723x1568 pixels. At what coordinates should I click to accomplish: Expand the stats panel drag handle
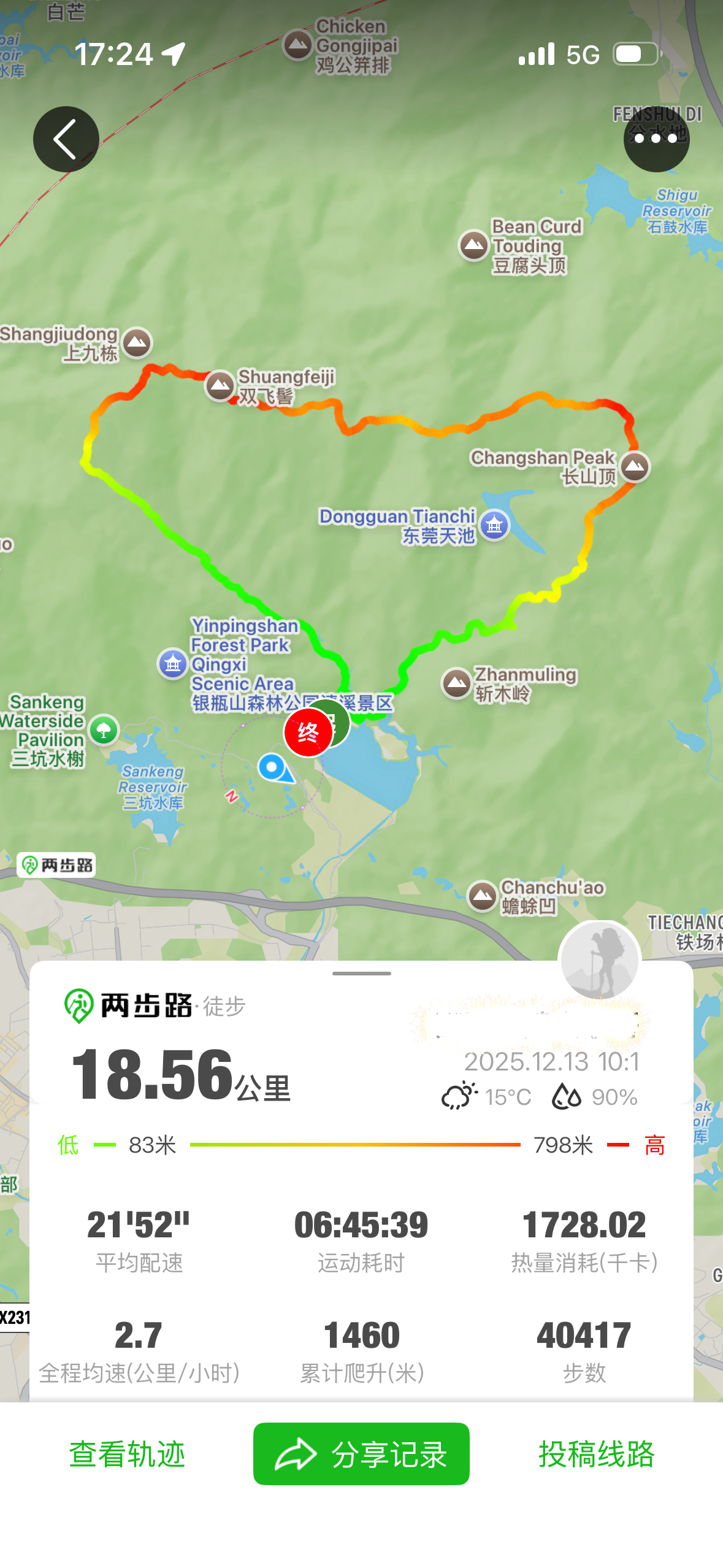click(x=361, y=974)
